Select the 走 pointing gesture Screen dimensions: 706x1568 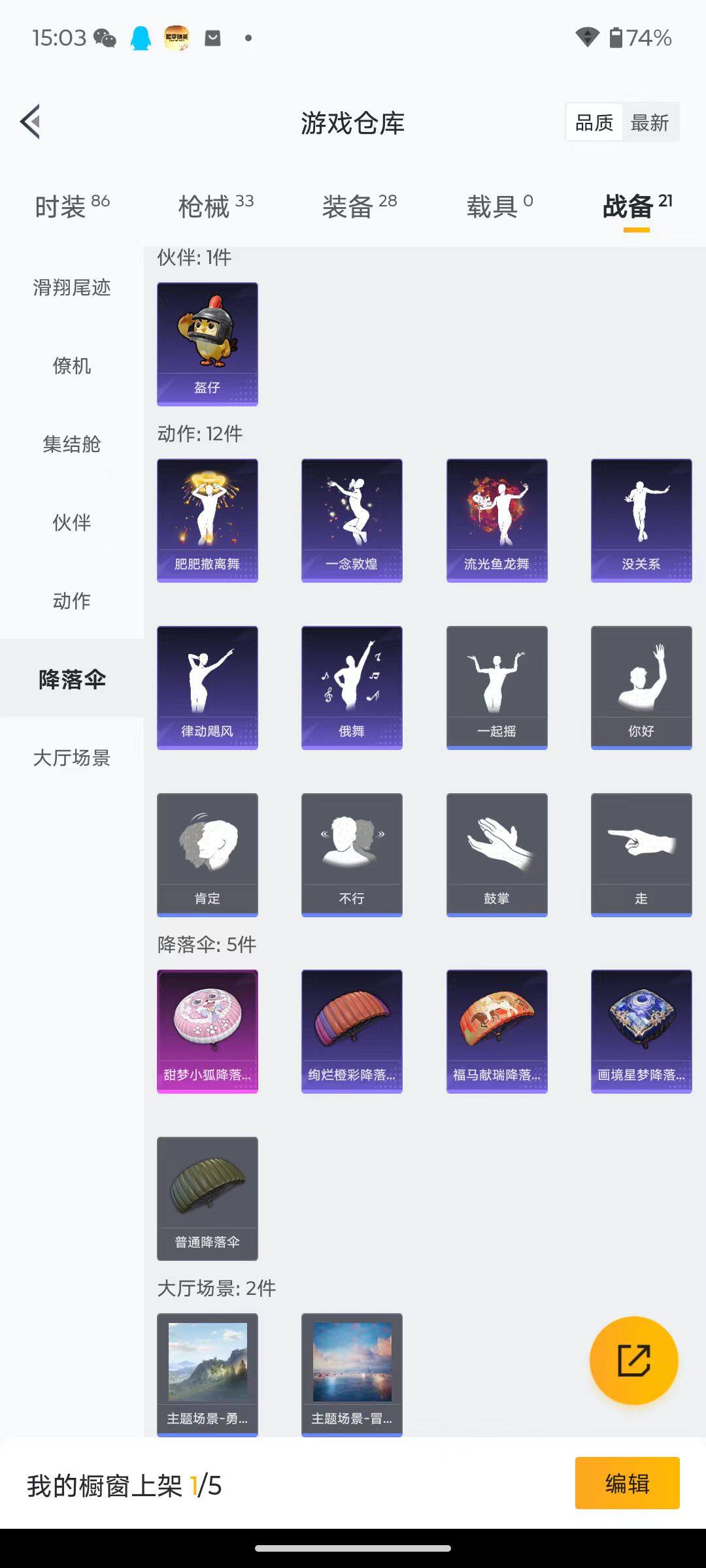[x=641, y=854]
